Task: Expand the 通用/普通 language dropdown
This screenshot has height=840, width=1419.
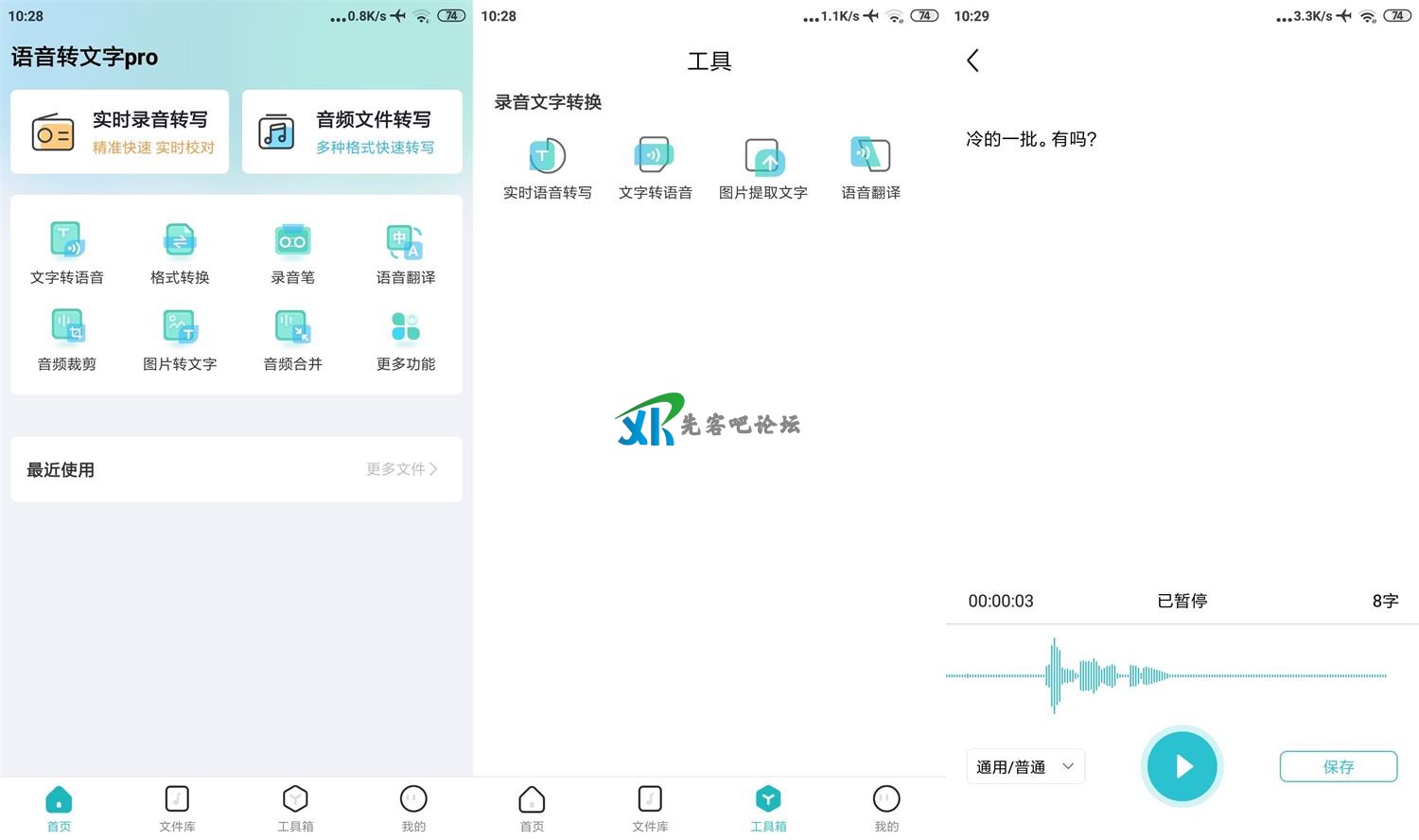Action: click(1025, 766)
